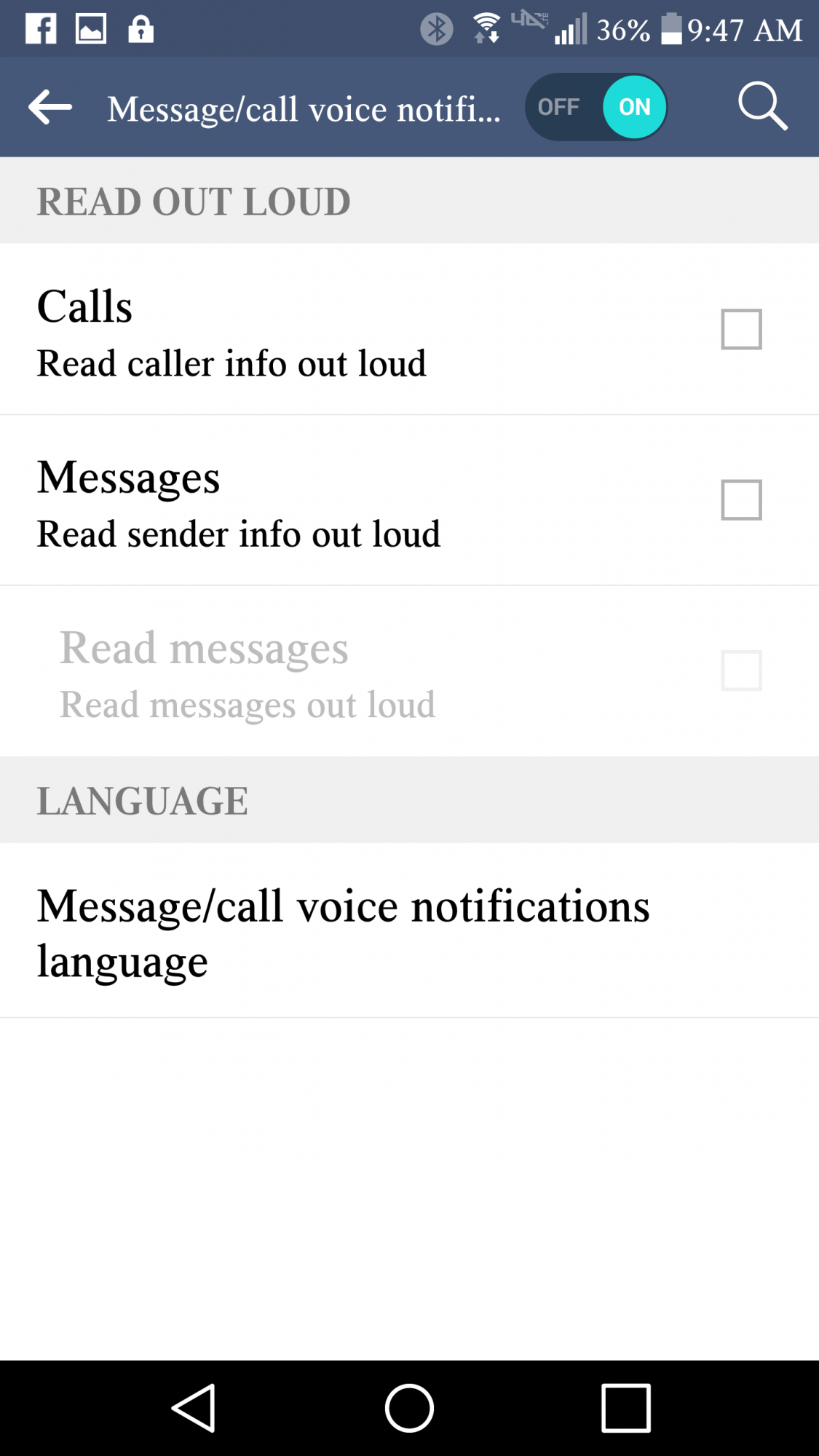The height and width of the screenshot is (1456, 819).
Task: Enable the Messages sender info checkbox
Action: [741, 500]
